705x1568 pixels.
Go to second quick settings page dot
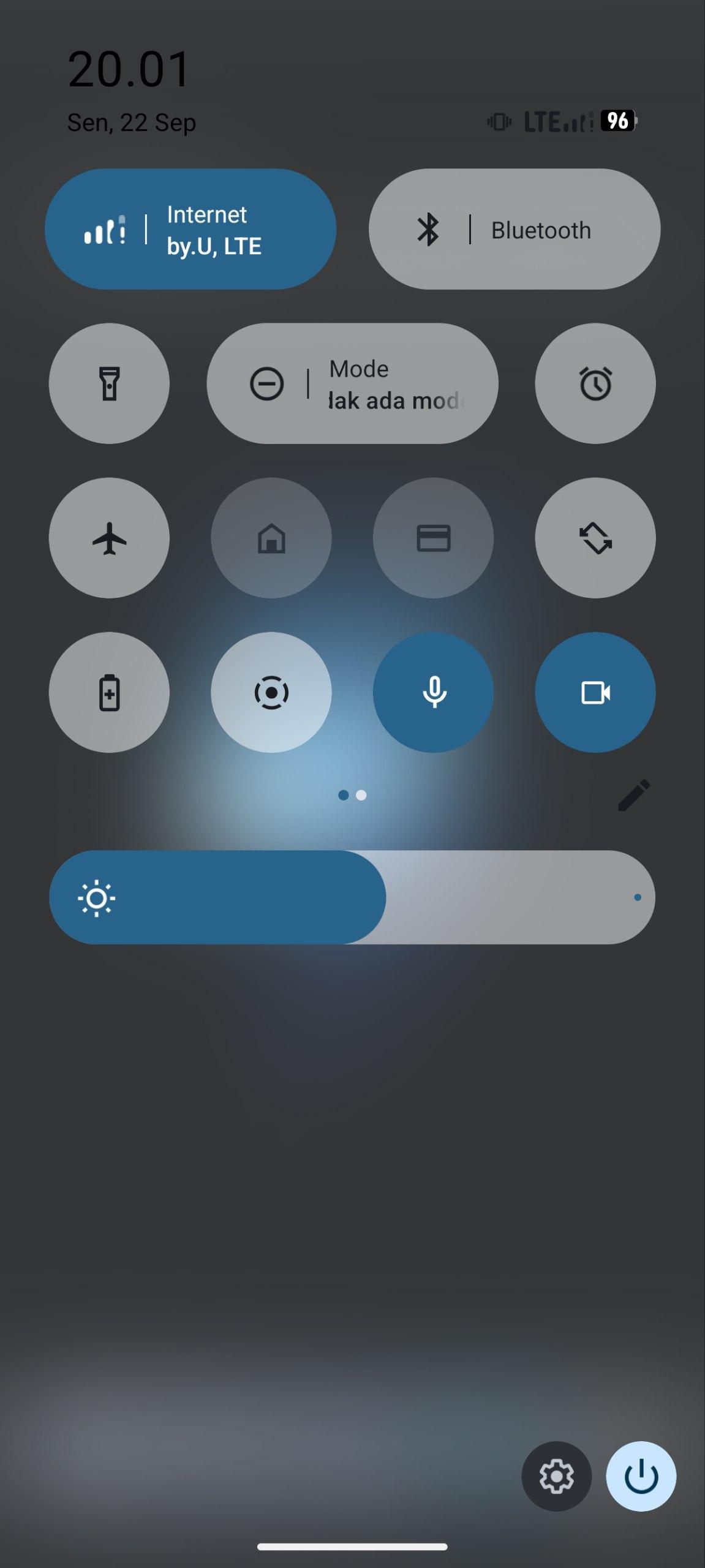pyautogui.click(x=361, y=795)
